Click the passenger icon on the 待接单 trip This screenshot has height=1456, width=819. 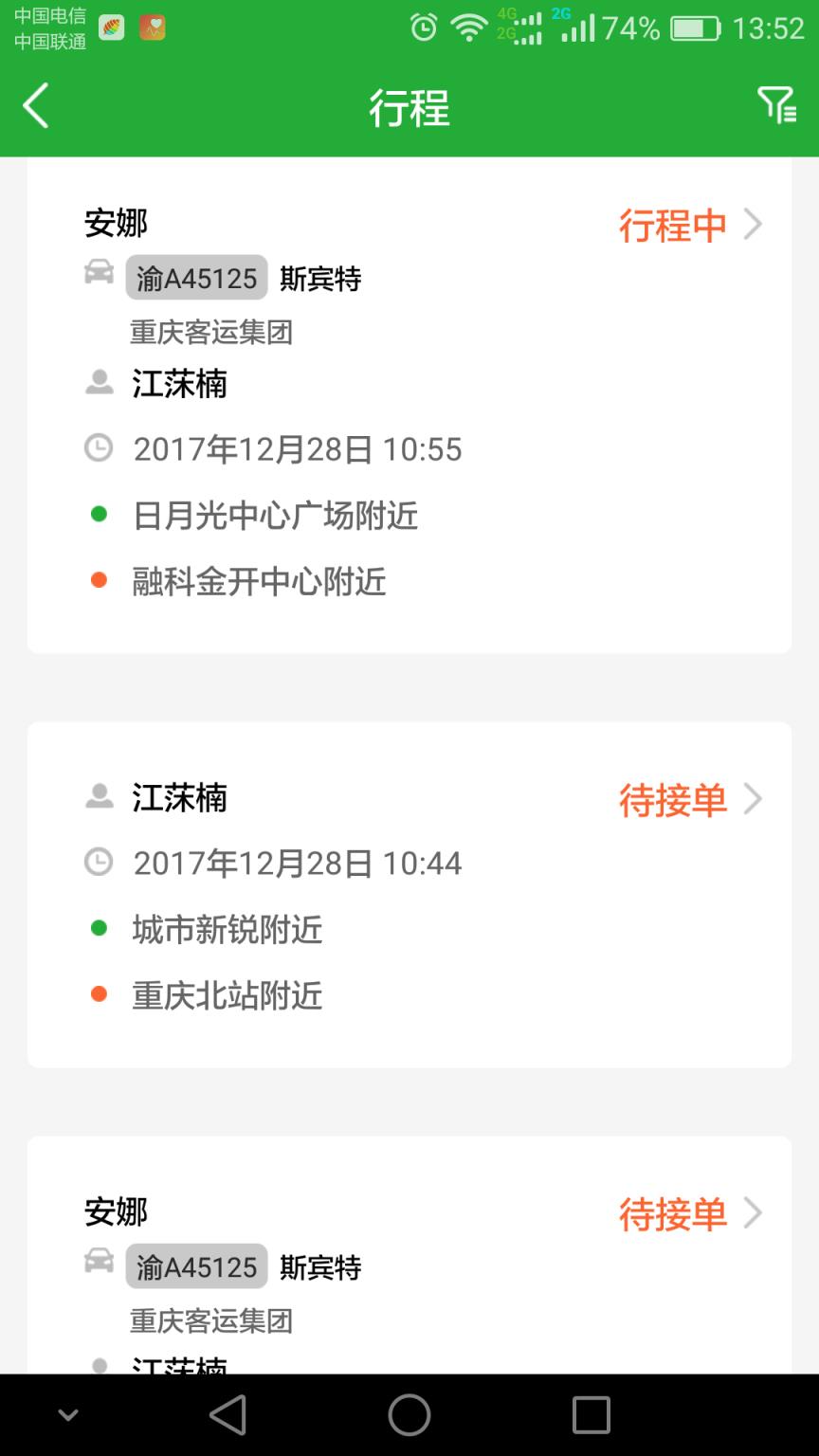coord(98,796)
